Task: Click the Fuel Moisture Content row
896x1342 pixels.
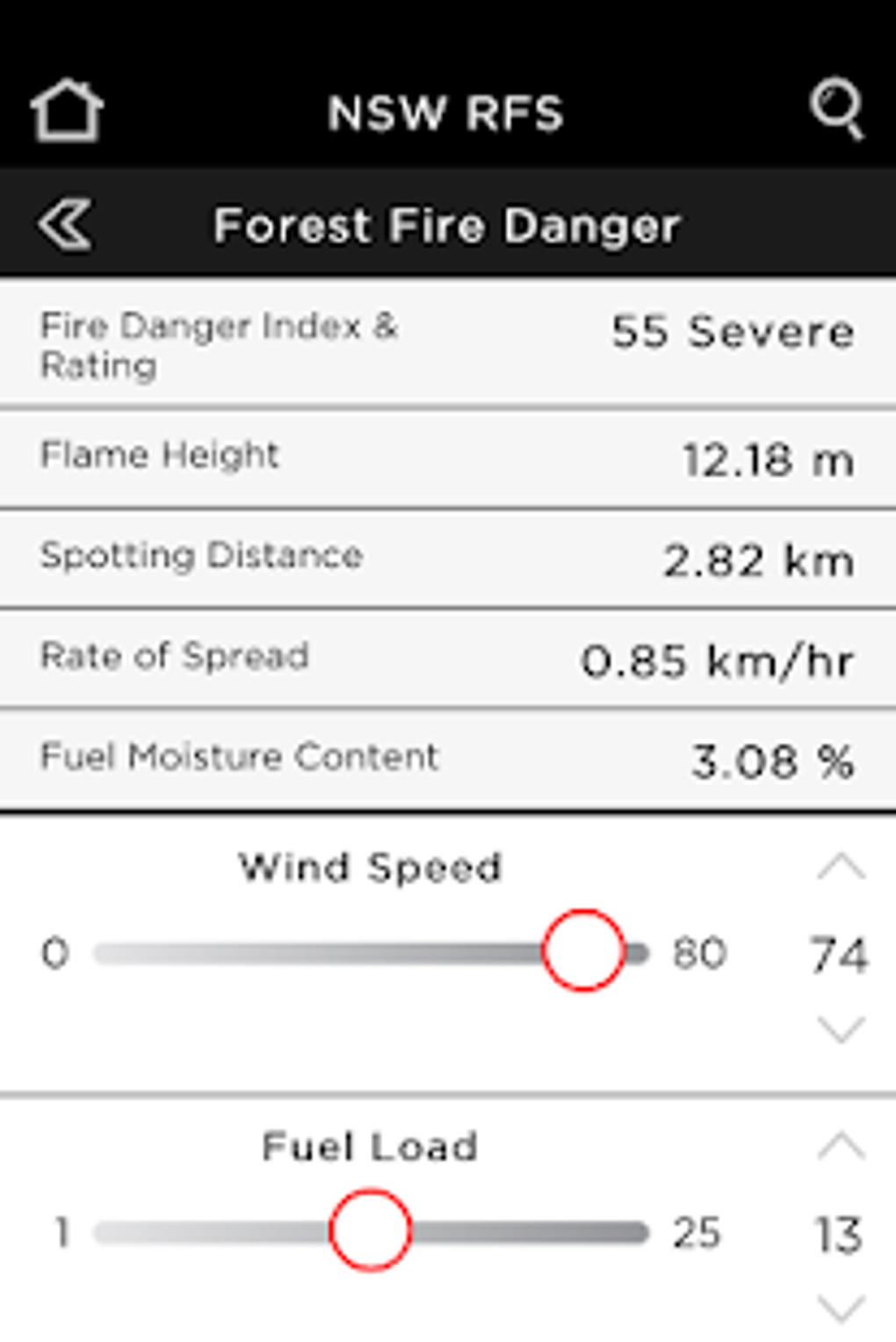Action: pyautogui.click(x=448, y=759)
